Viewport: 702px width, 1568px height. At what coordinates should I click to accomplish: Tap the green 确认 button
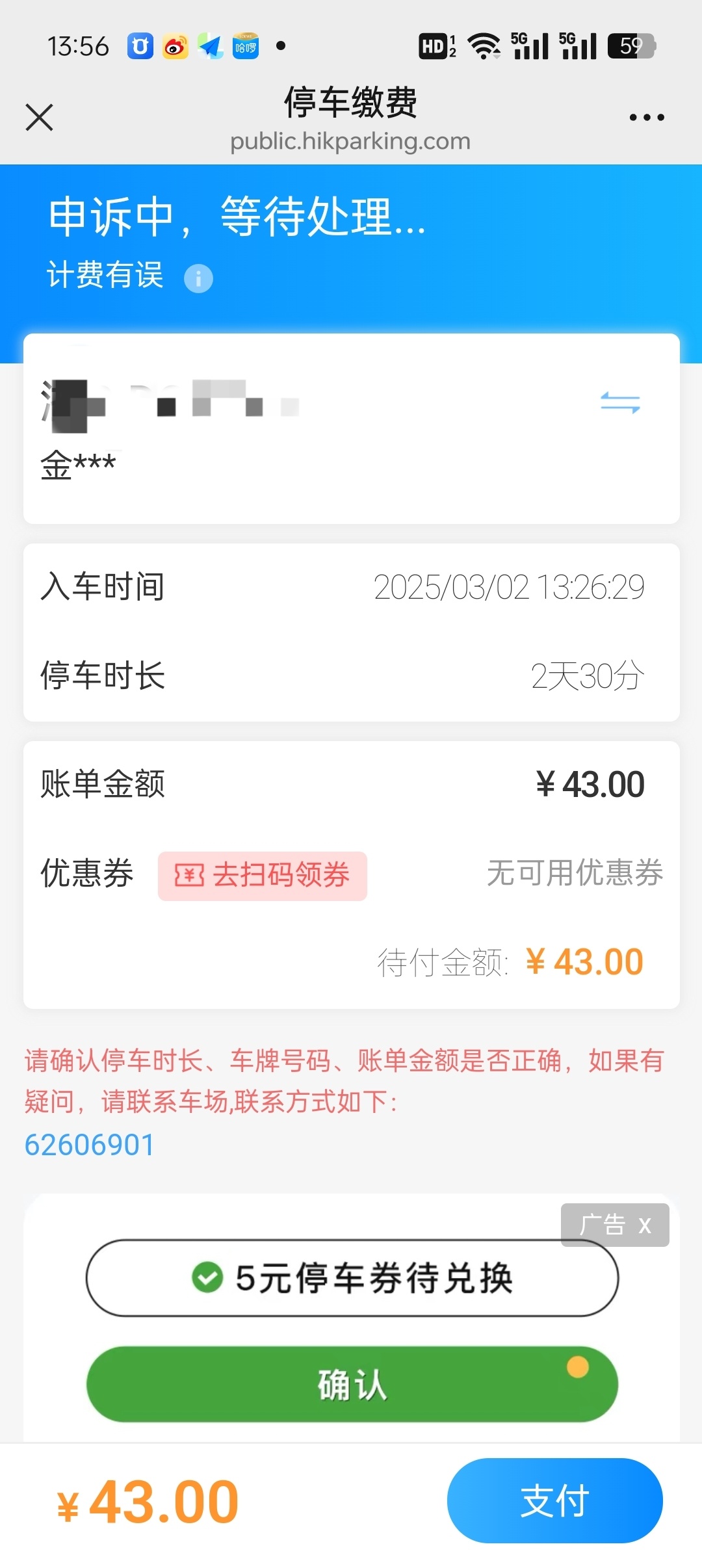coord(352,1384)
